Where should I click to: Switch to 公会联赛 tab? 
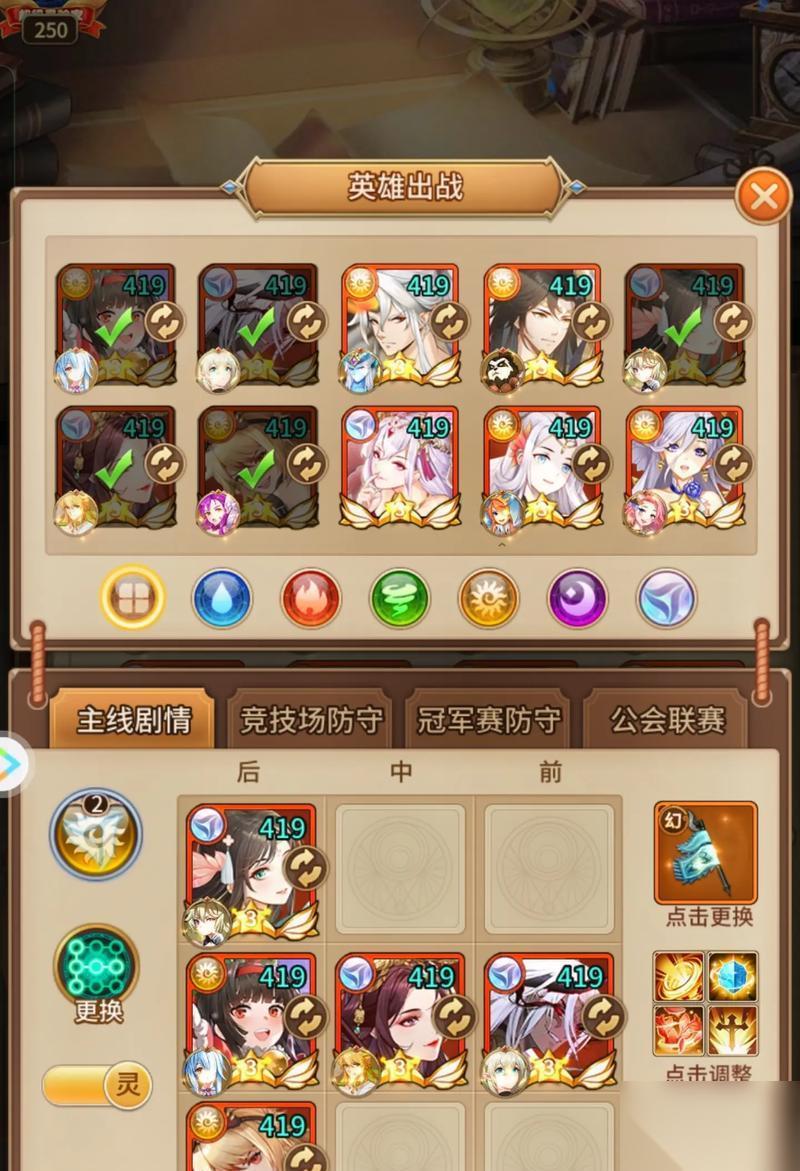tap(667, 719)
